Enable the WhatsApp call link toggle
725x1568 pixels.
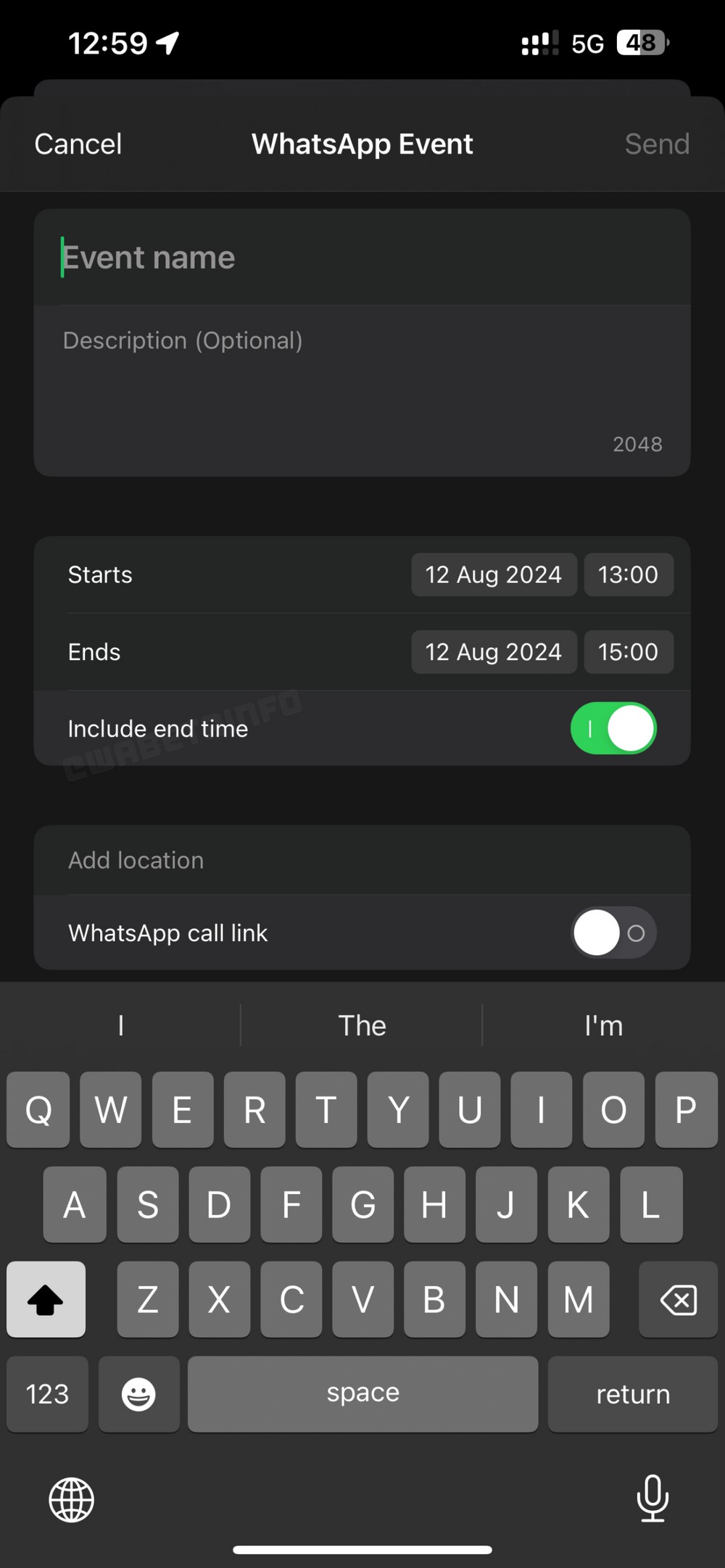[613, 933]
